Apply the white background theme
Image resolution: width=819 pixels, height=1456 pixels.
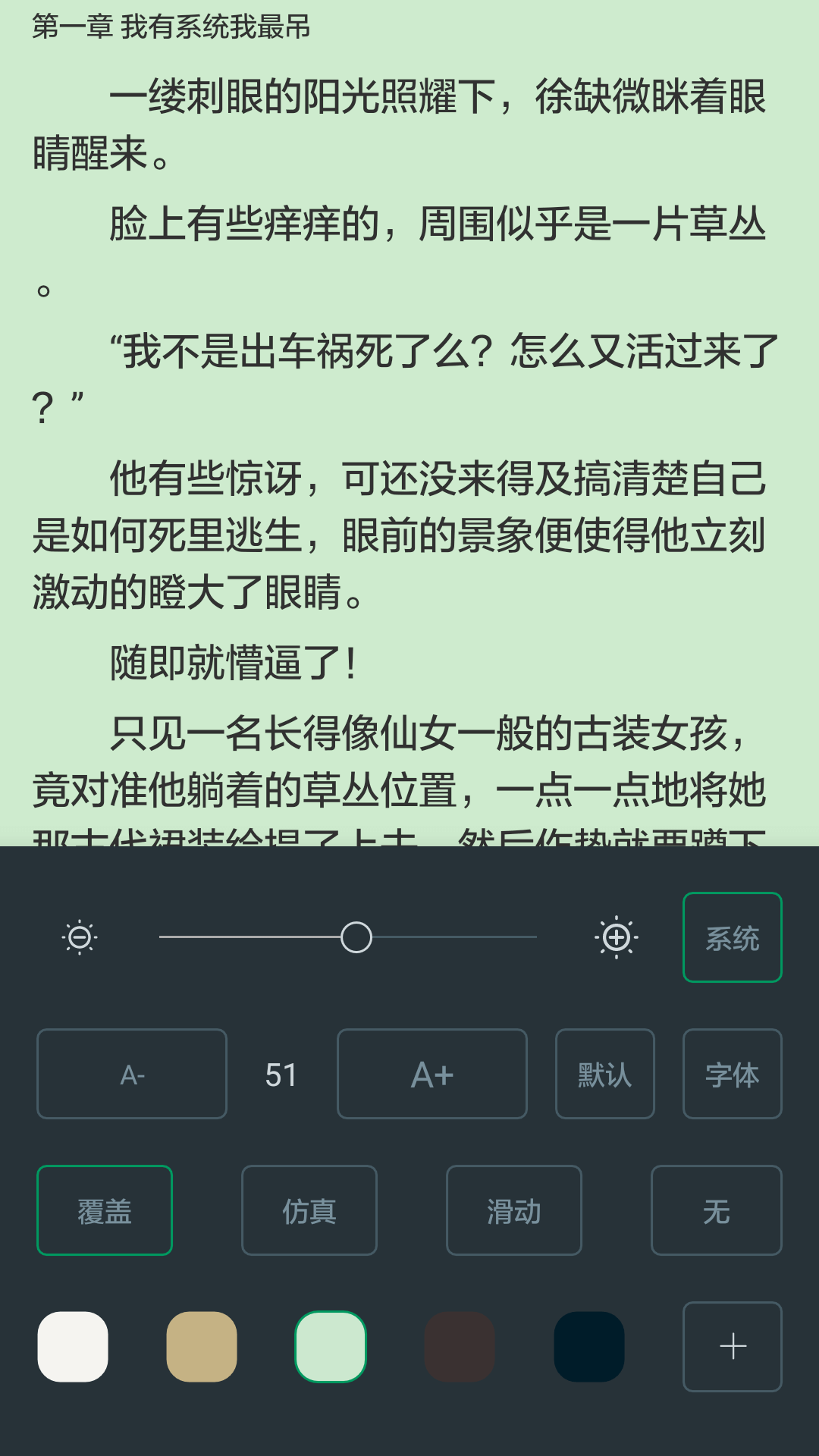pos(73,1347)
